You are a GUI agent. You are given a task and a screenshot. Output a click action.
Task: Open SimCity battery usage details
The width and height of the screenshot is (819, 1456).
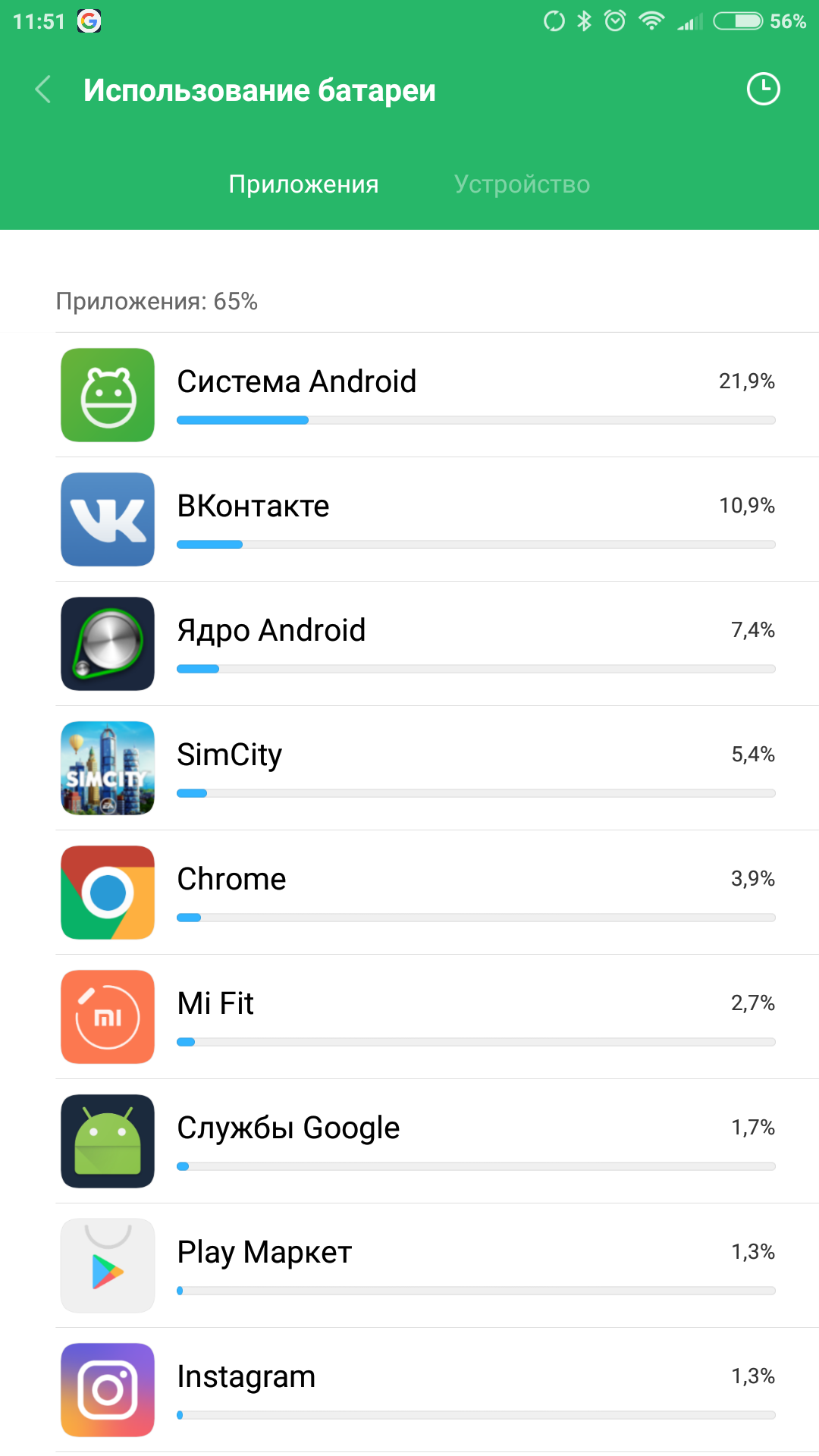(x=437, y=768)
